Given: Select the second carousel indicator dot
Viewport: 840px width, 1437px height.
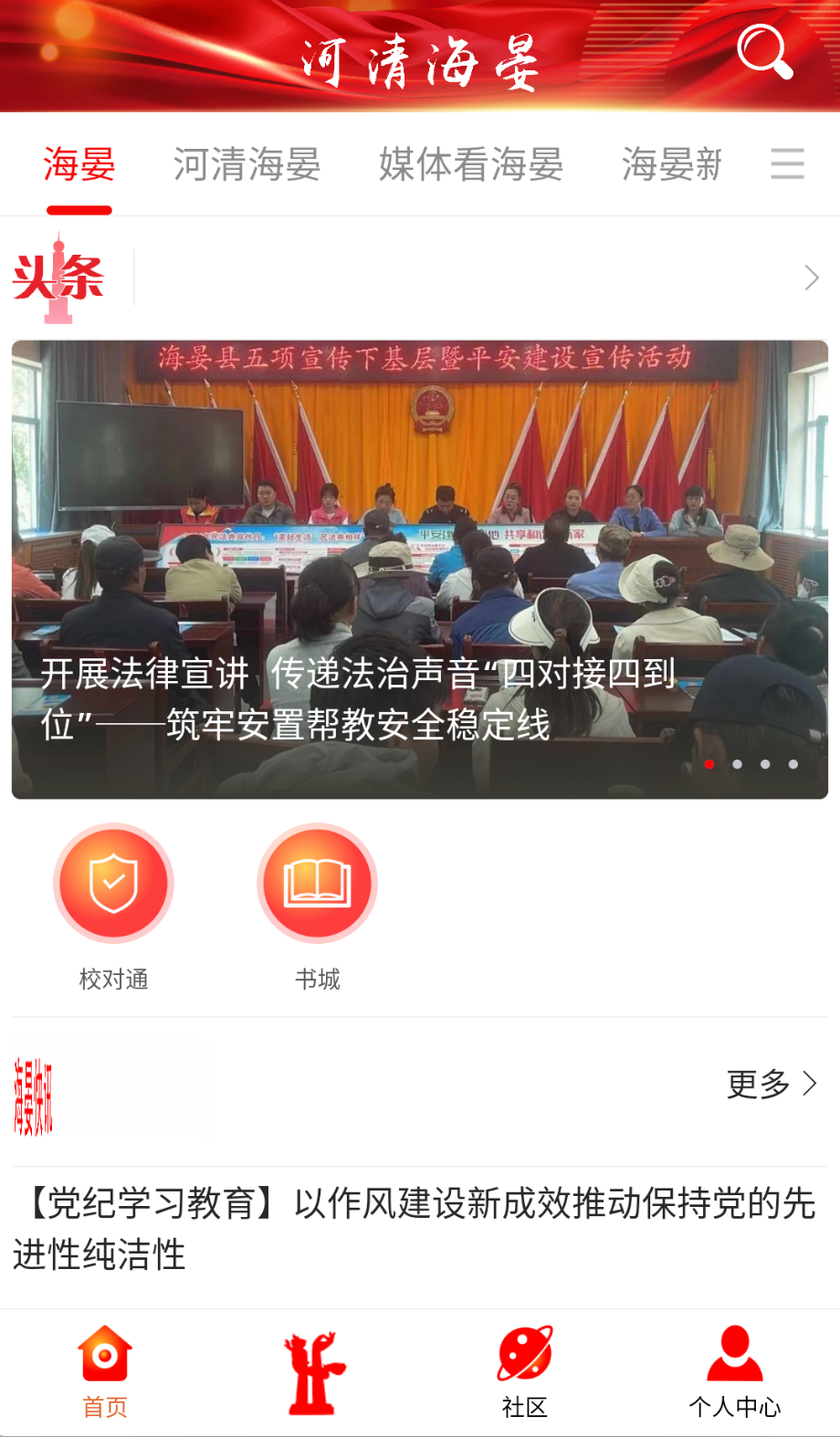Looking at the screenshot, I should (x=737, y=764).
